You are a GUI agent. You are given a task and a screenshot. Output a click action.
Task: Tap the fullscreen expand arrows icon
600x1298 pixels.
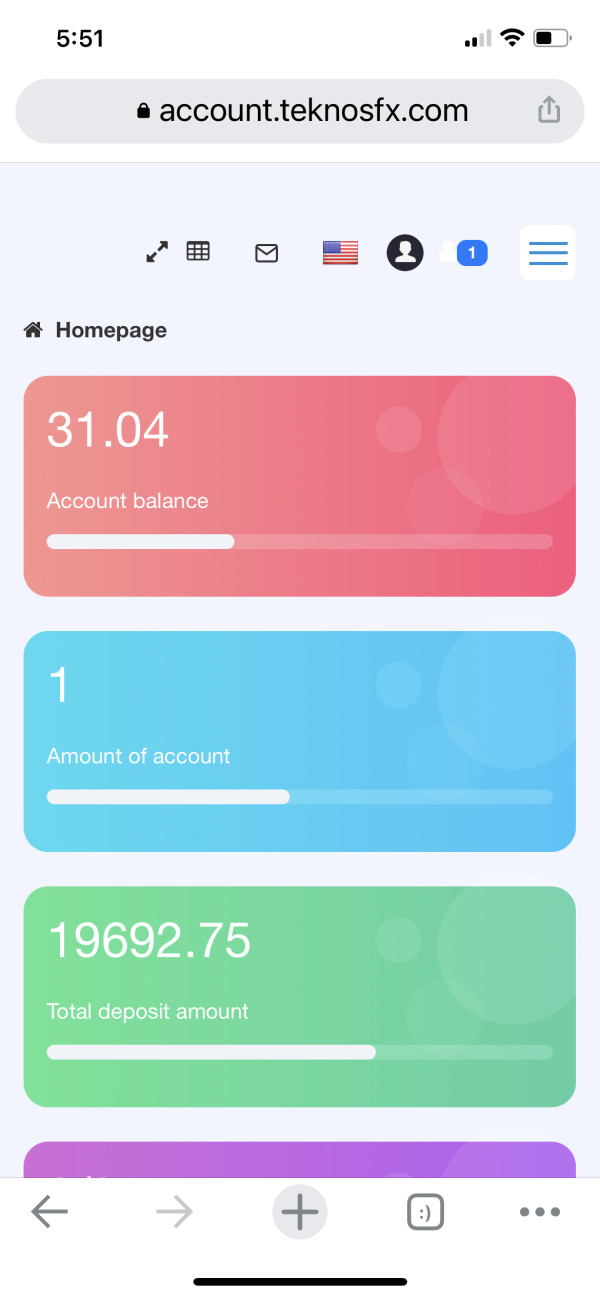157,252
